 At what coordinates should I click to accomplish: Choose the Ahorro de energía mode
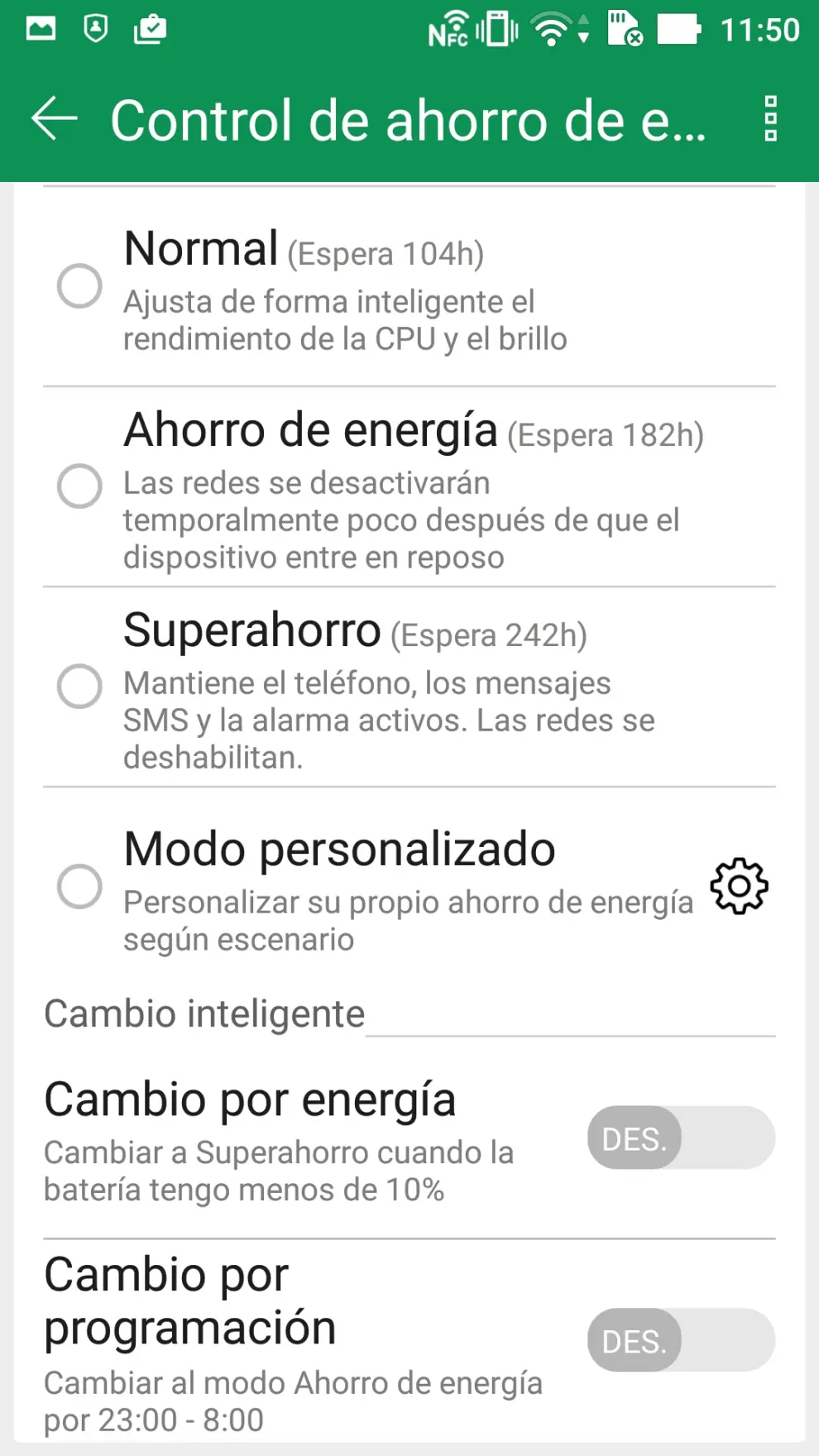click(x=79, y=486)
